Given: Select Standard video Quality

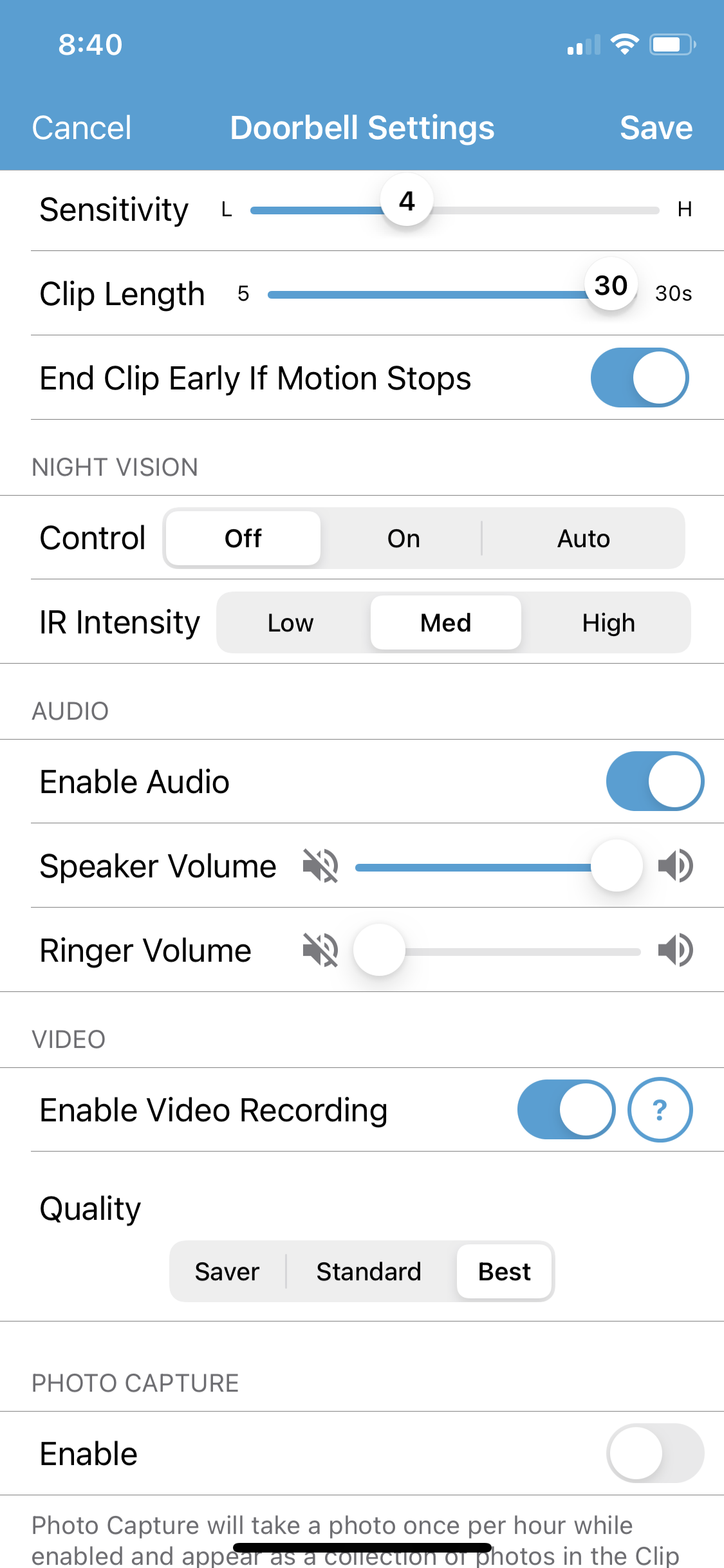Looking at the screenshot, I should point(367,1271).
